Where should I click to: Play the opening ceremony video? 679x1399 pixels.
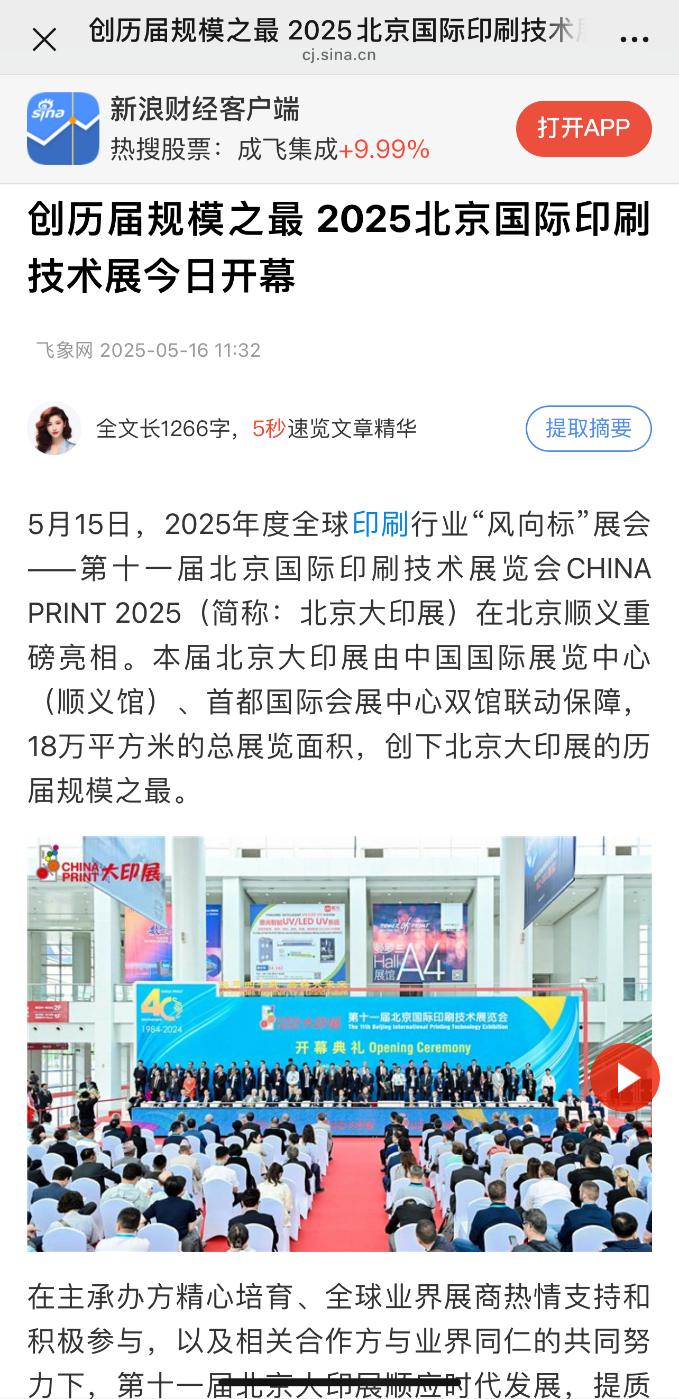pos(625,1078)
